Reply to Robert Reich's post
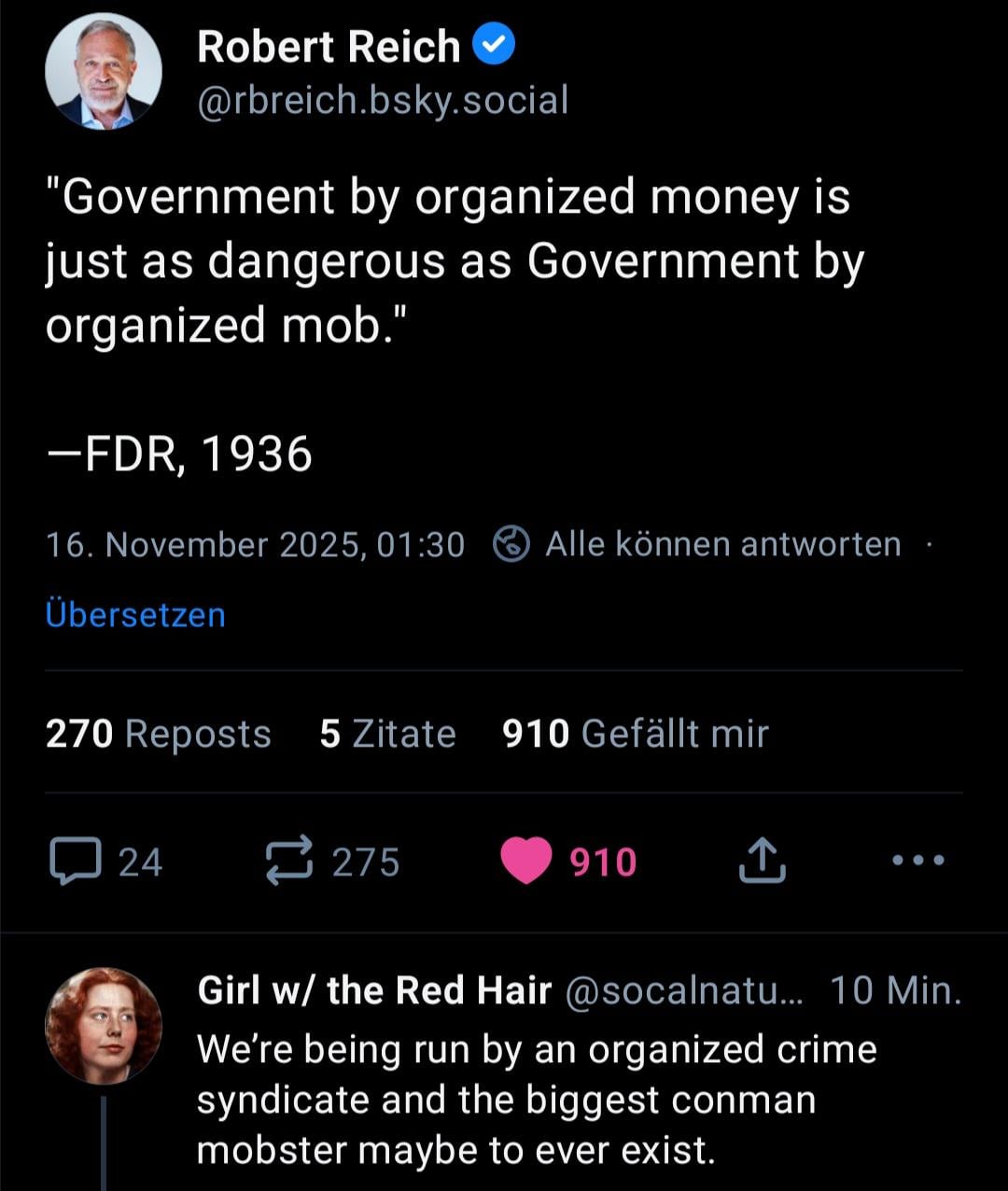The width and height of the screenshot is (1008, 1191). (76, 861)
